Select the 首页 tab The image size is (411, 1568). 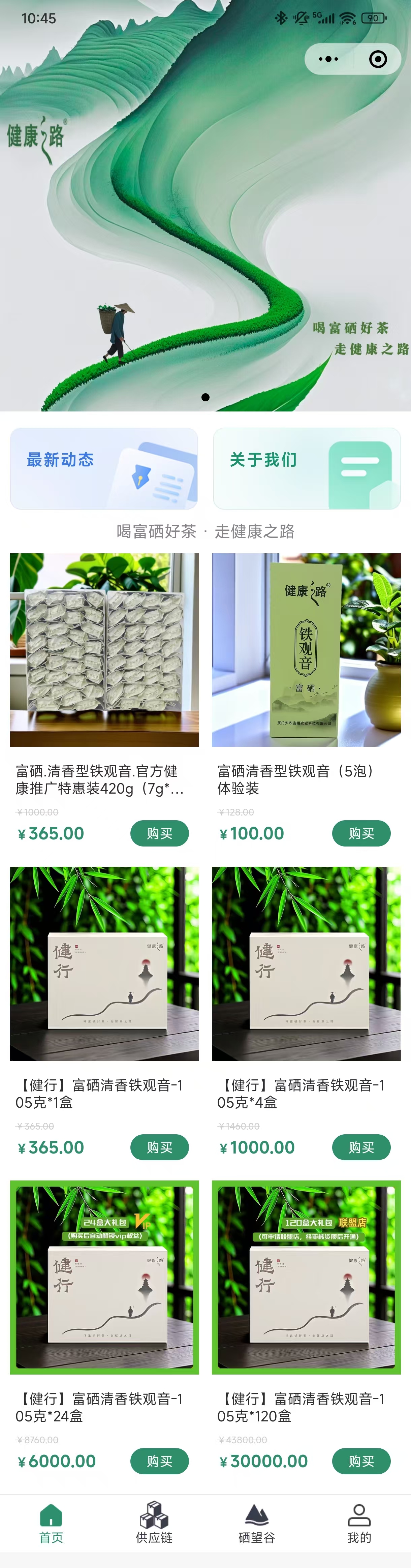click(x=51, y=1522)
